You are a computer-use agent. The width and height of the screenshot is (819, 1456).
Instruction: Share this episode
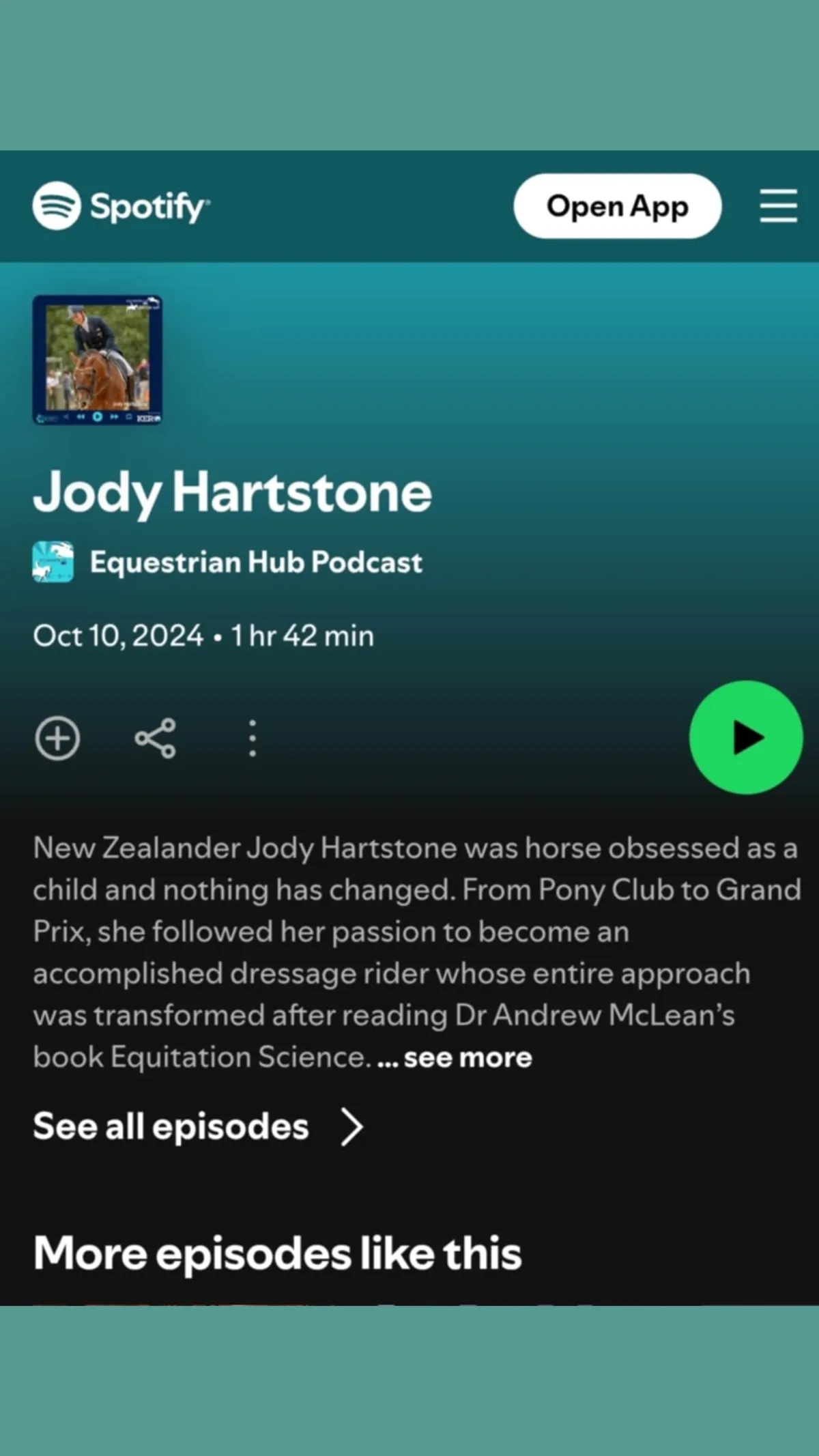click(156, 738)
